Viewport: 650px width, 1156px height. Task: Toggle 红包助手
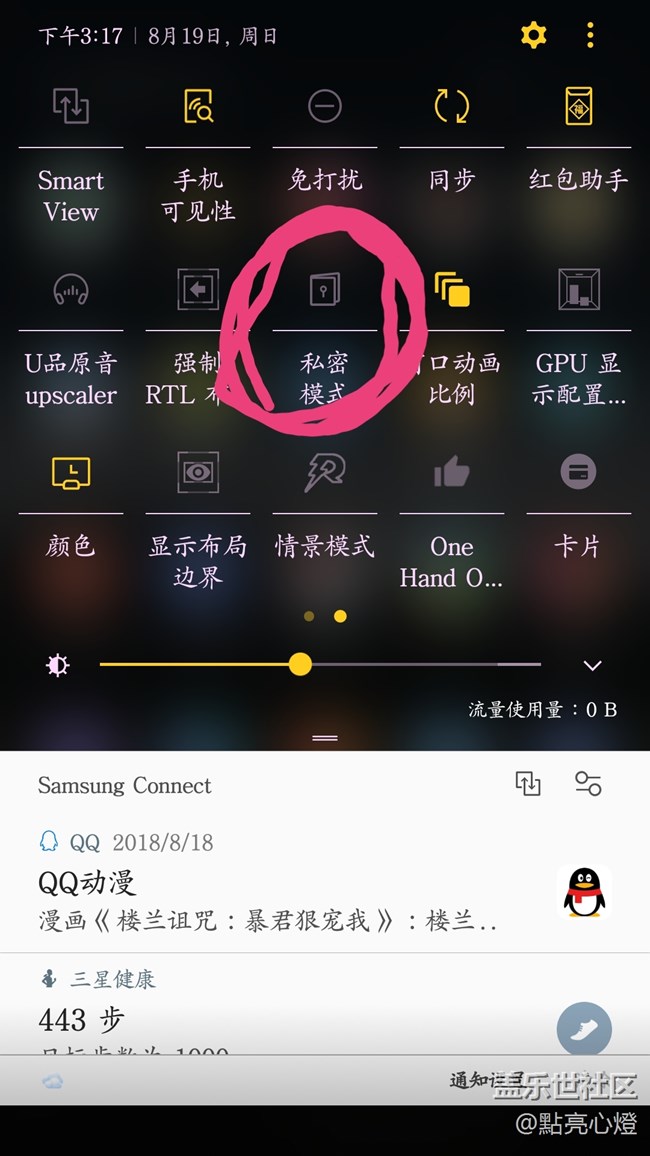(578, 106)
